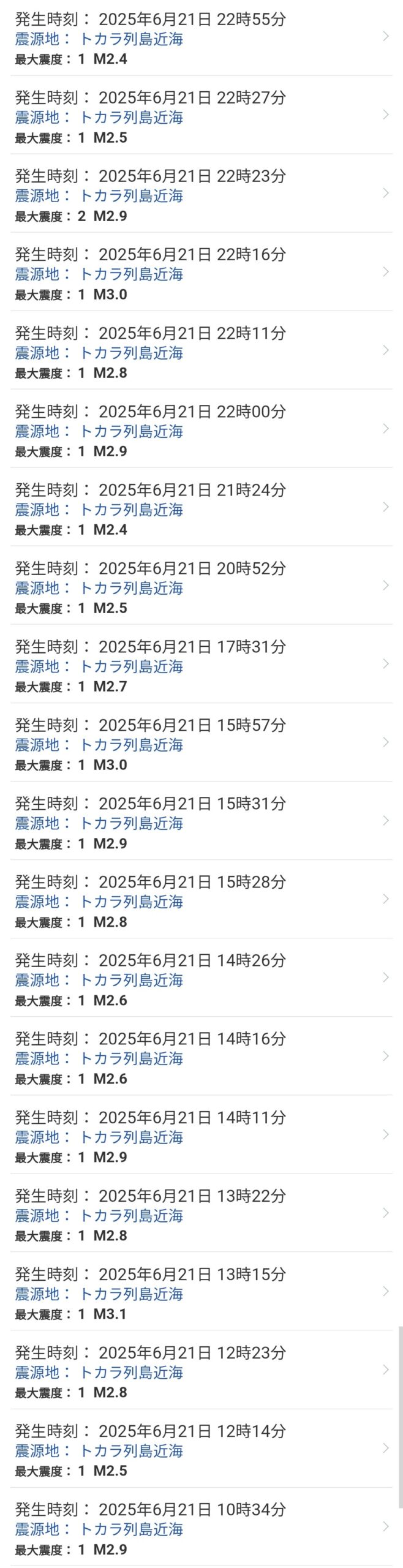
Task: Open the 14時26分 earthquake row
Action: point(201,979)
